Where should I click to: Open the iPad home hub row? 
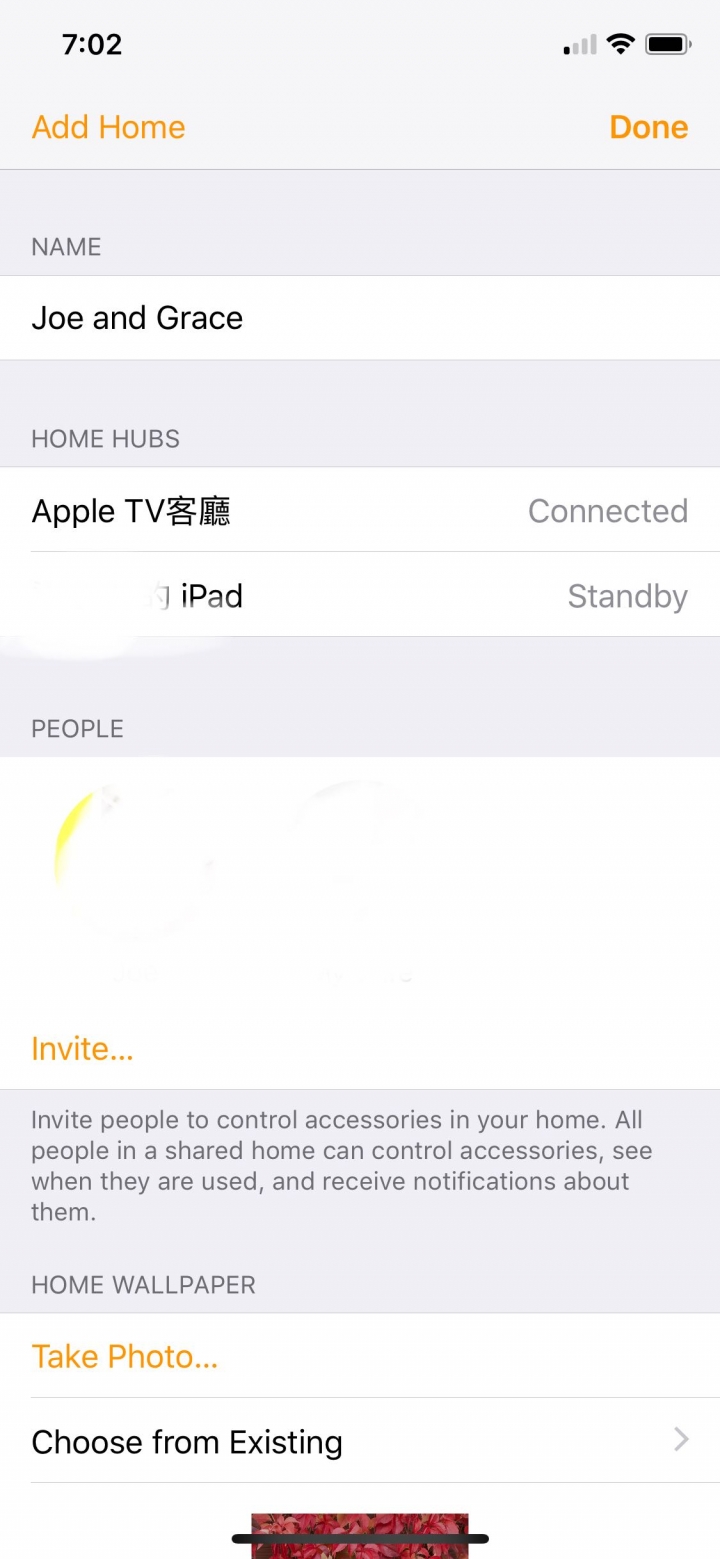pyautogui.click(x=360, y=596)
